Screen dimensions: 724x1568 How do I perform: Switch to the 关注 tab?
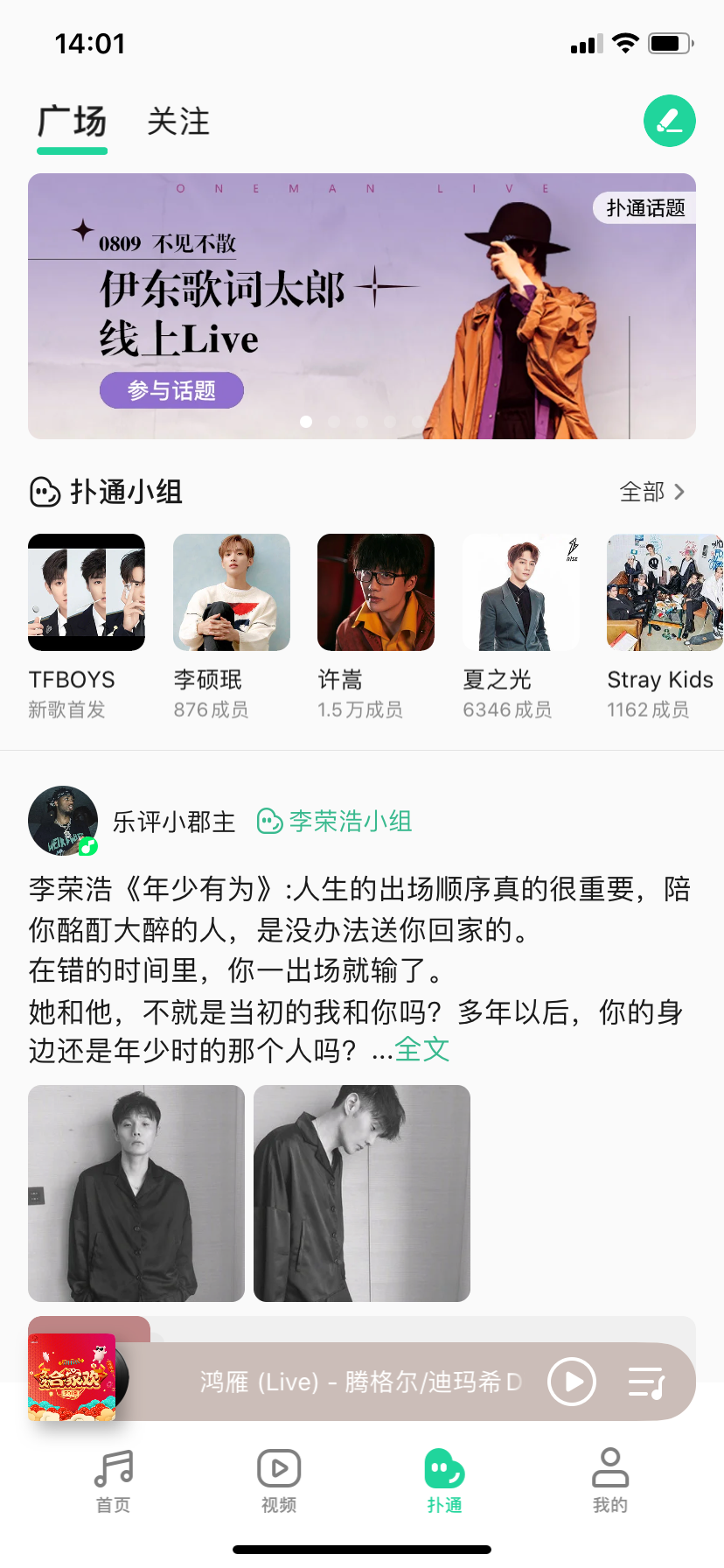point(178,122)
